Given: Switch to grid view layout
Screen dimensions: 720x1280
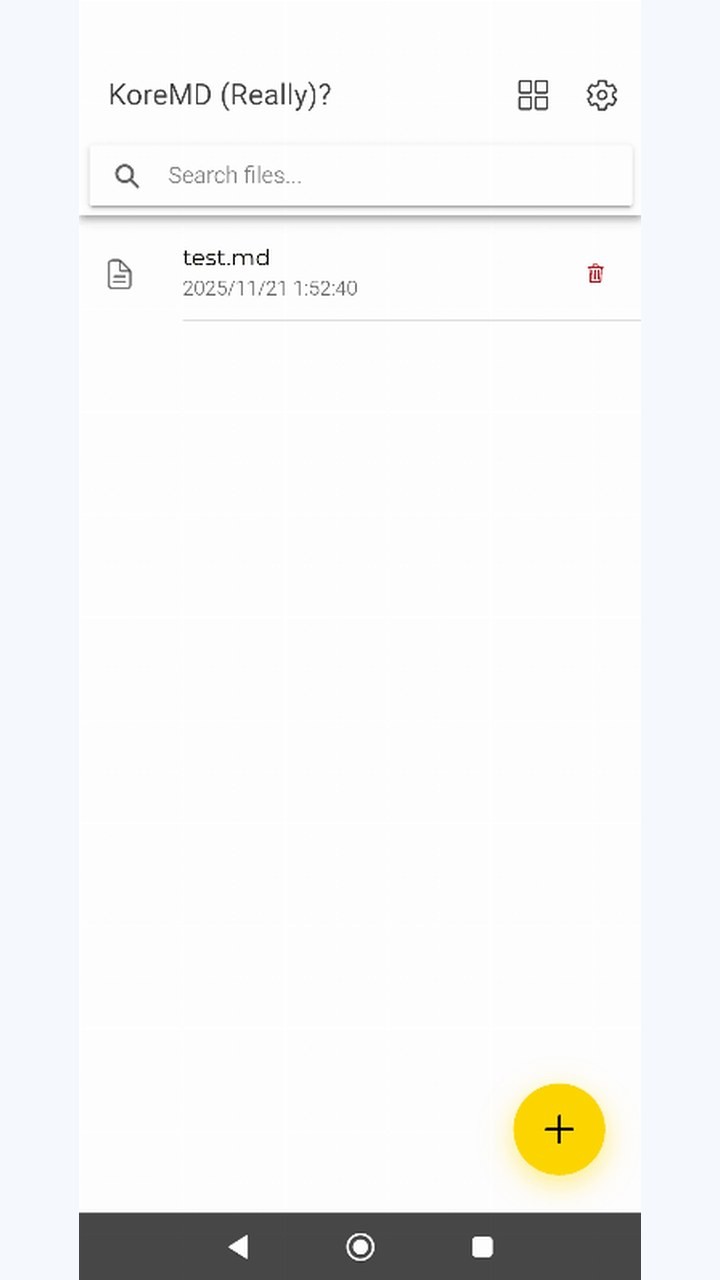Looking at the screenshot, I should click(x=533, y=95).
